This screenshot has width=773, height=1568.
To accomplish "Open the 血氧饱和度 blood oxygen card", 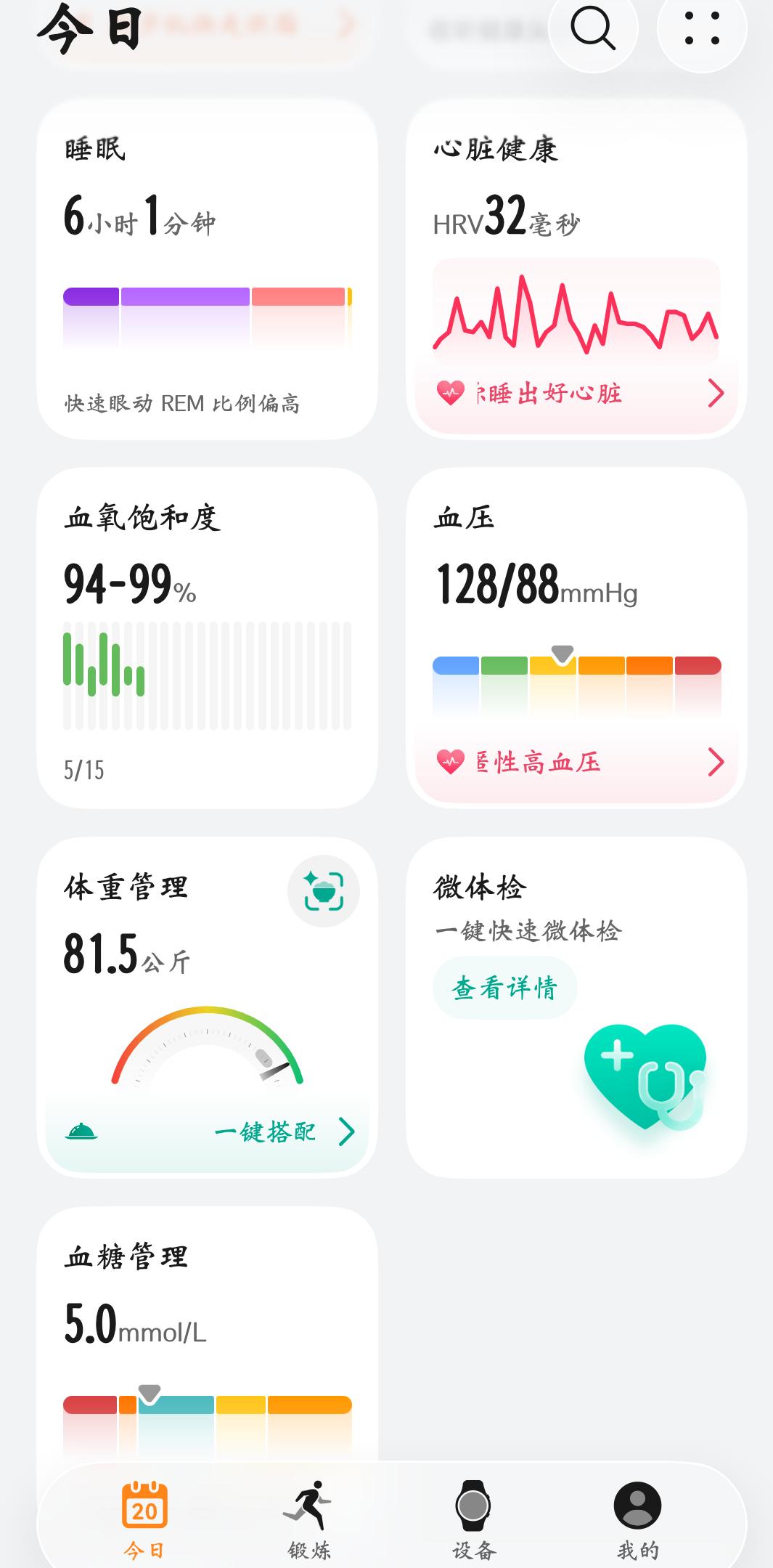I will point(207,638).
